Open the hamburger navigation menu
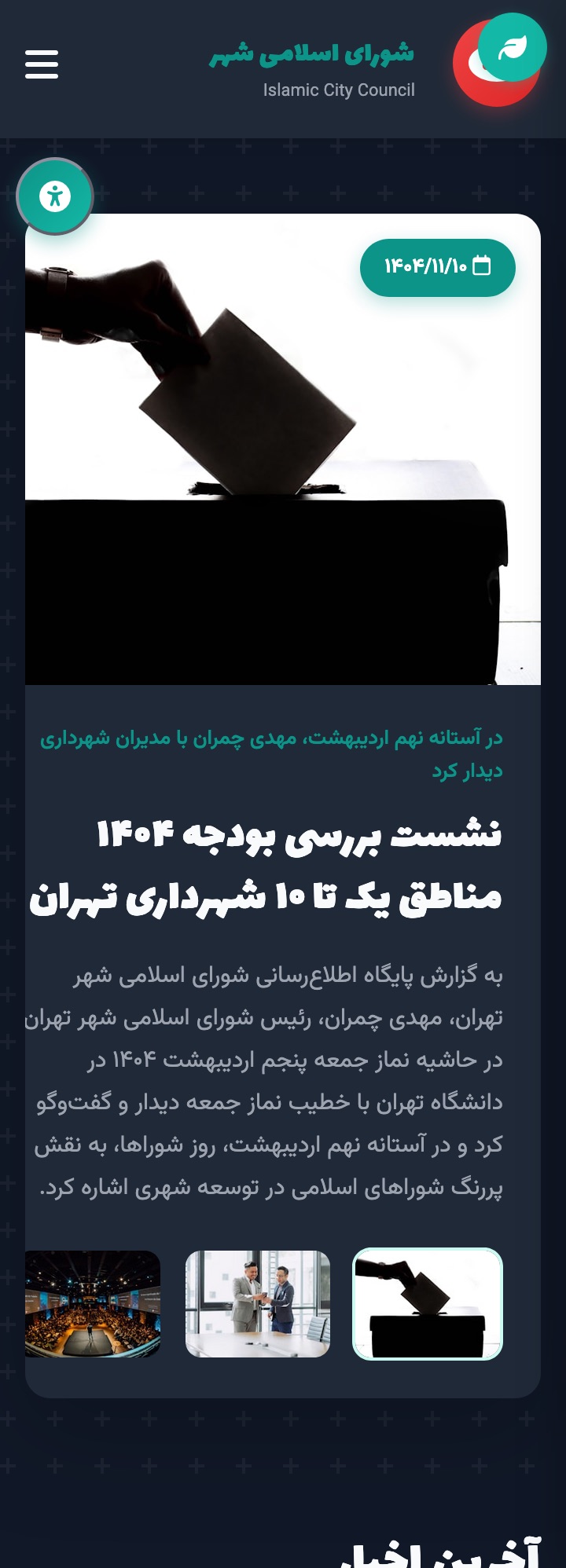Image resolution: width=566 pixels, height=1568 pixels. [x=42, y=64]
